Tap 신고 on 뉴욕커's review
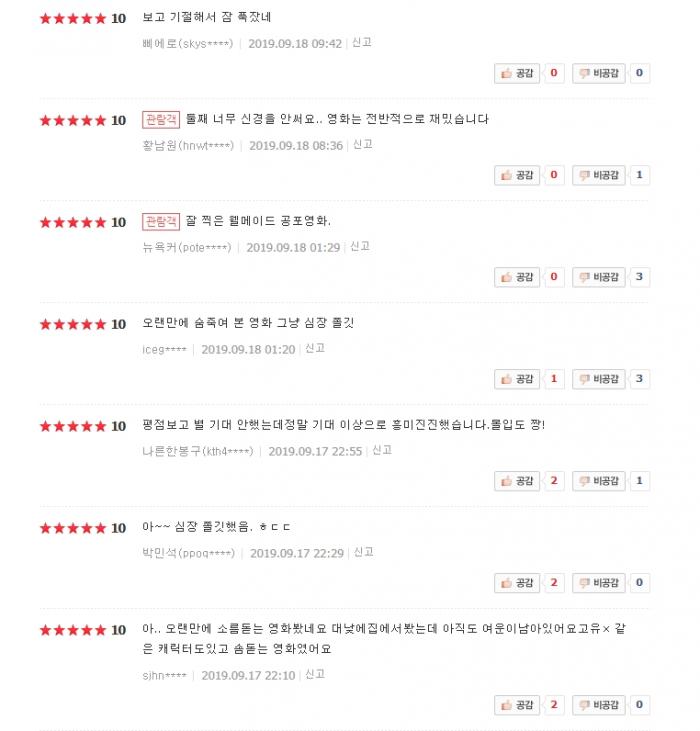Image resolution: width=700 pixels, height=731 pixels. pos(360,247)
